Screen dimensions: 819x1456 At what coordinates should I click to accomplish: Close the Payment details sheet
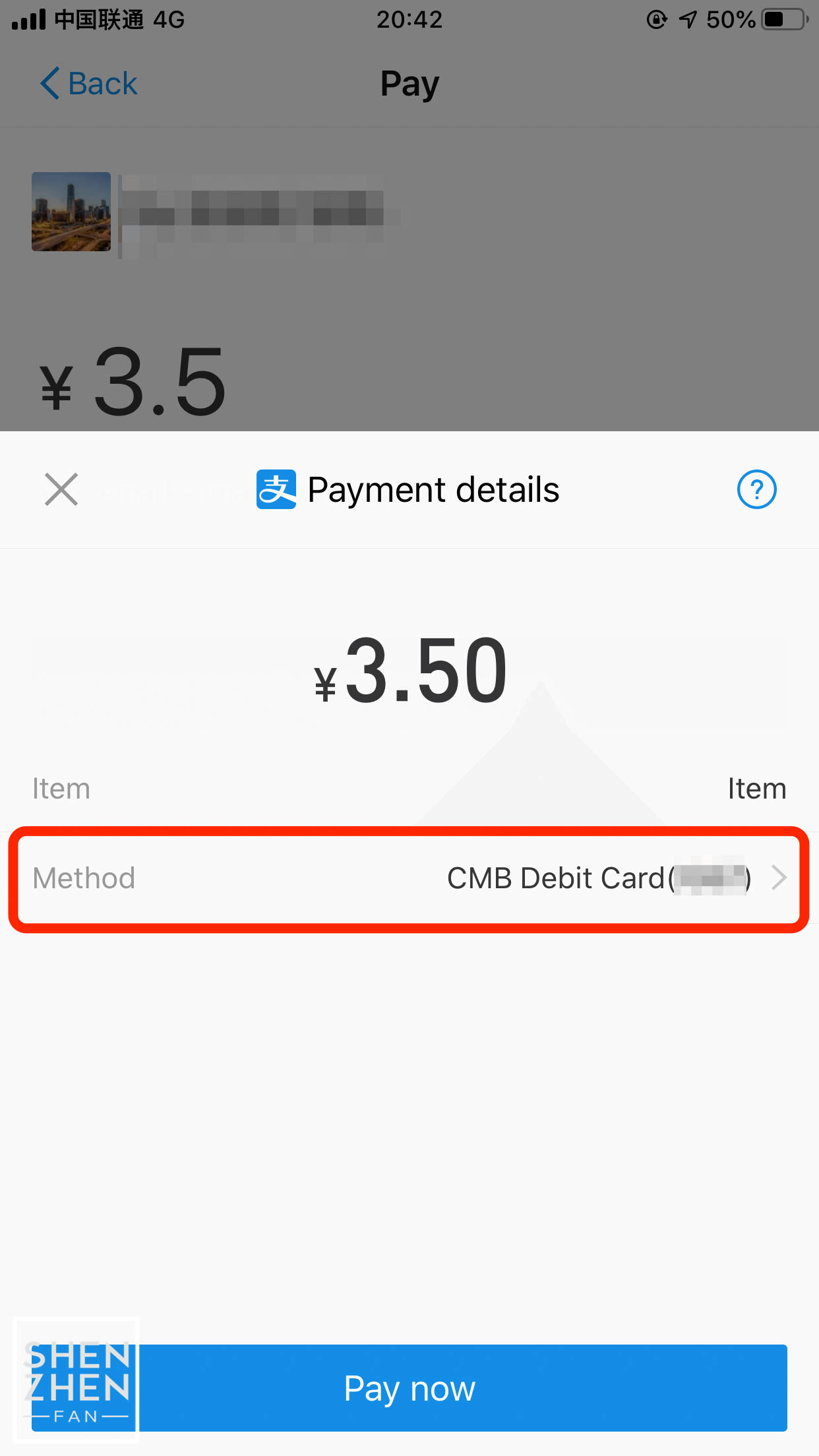coord(61,489)
